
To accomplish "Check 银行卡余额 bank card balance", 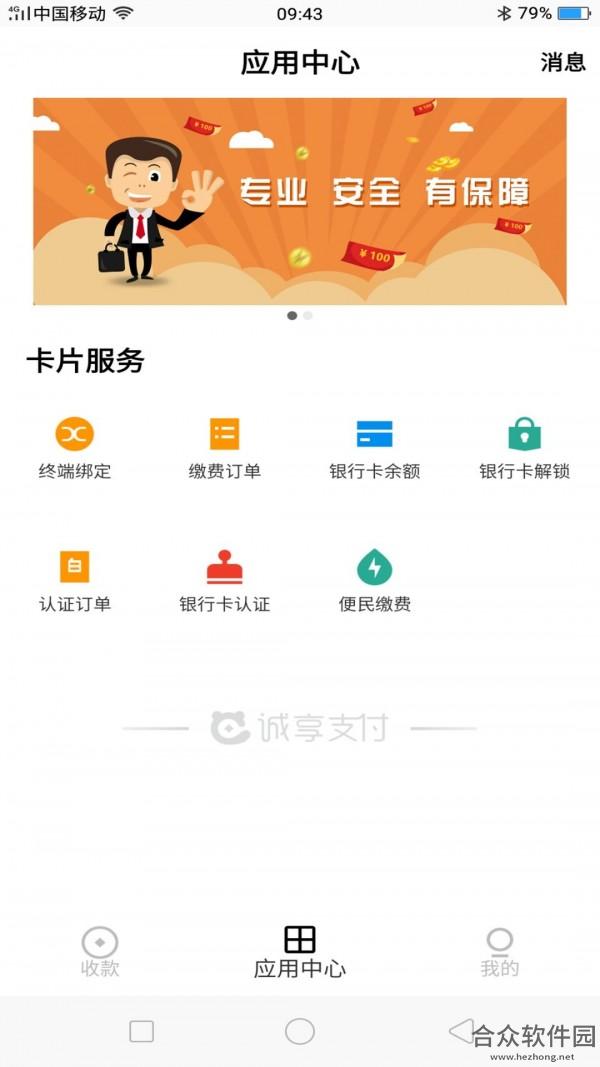I will (x=375, y=448).
